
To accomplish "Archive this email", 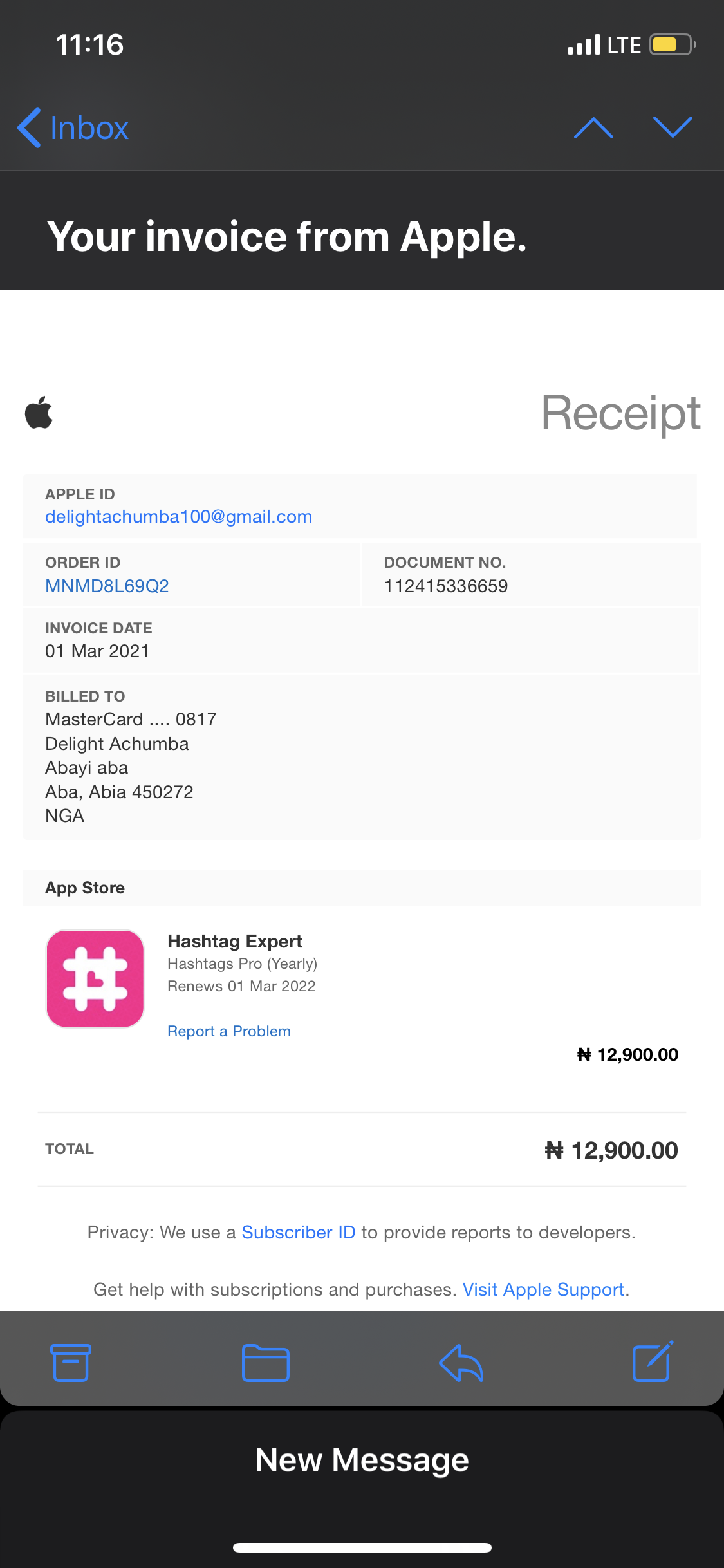I will tap(71, 1363).
